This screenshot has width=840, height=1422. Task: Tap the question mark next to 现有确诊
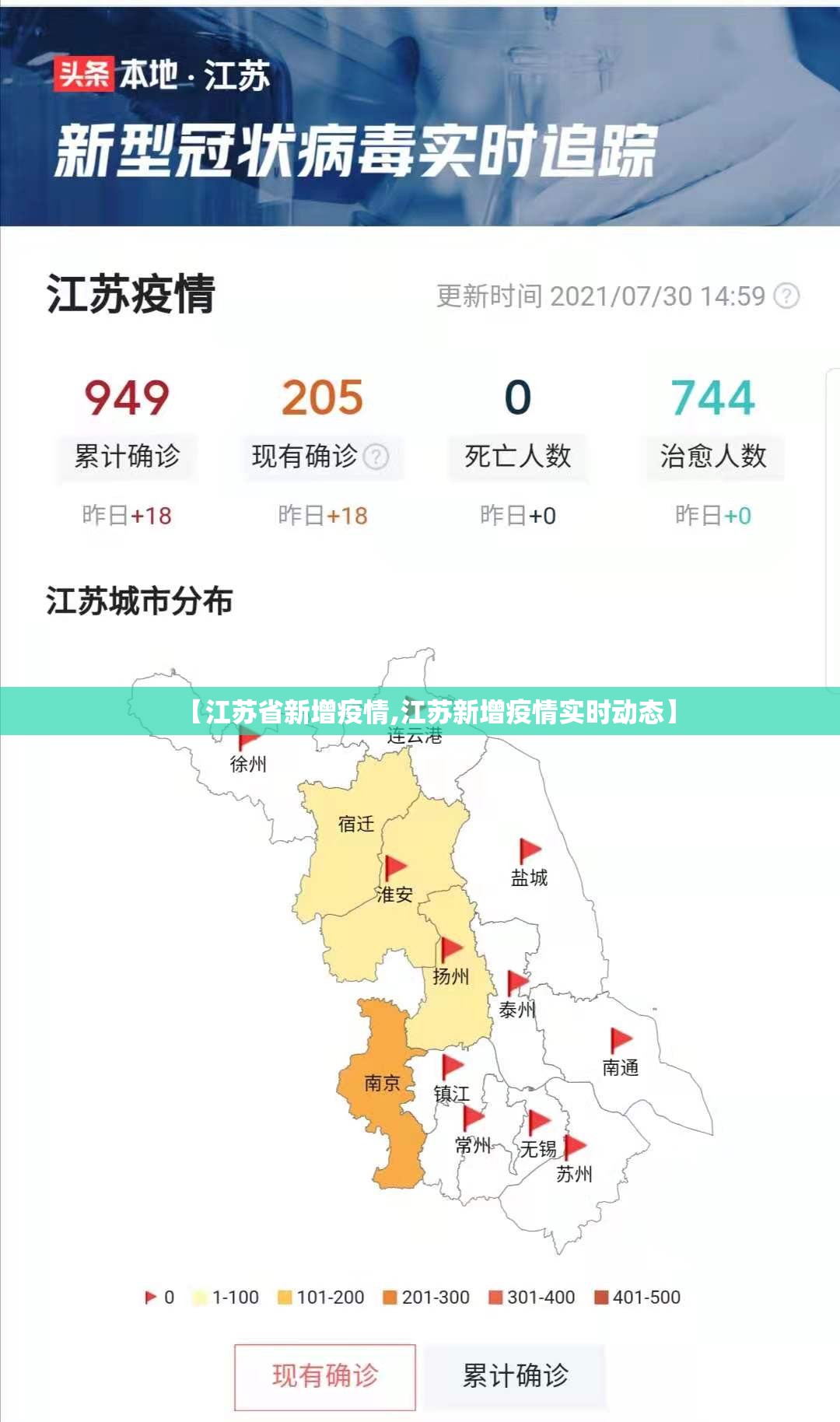point(376,457)
